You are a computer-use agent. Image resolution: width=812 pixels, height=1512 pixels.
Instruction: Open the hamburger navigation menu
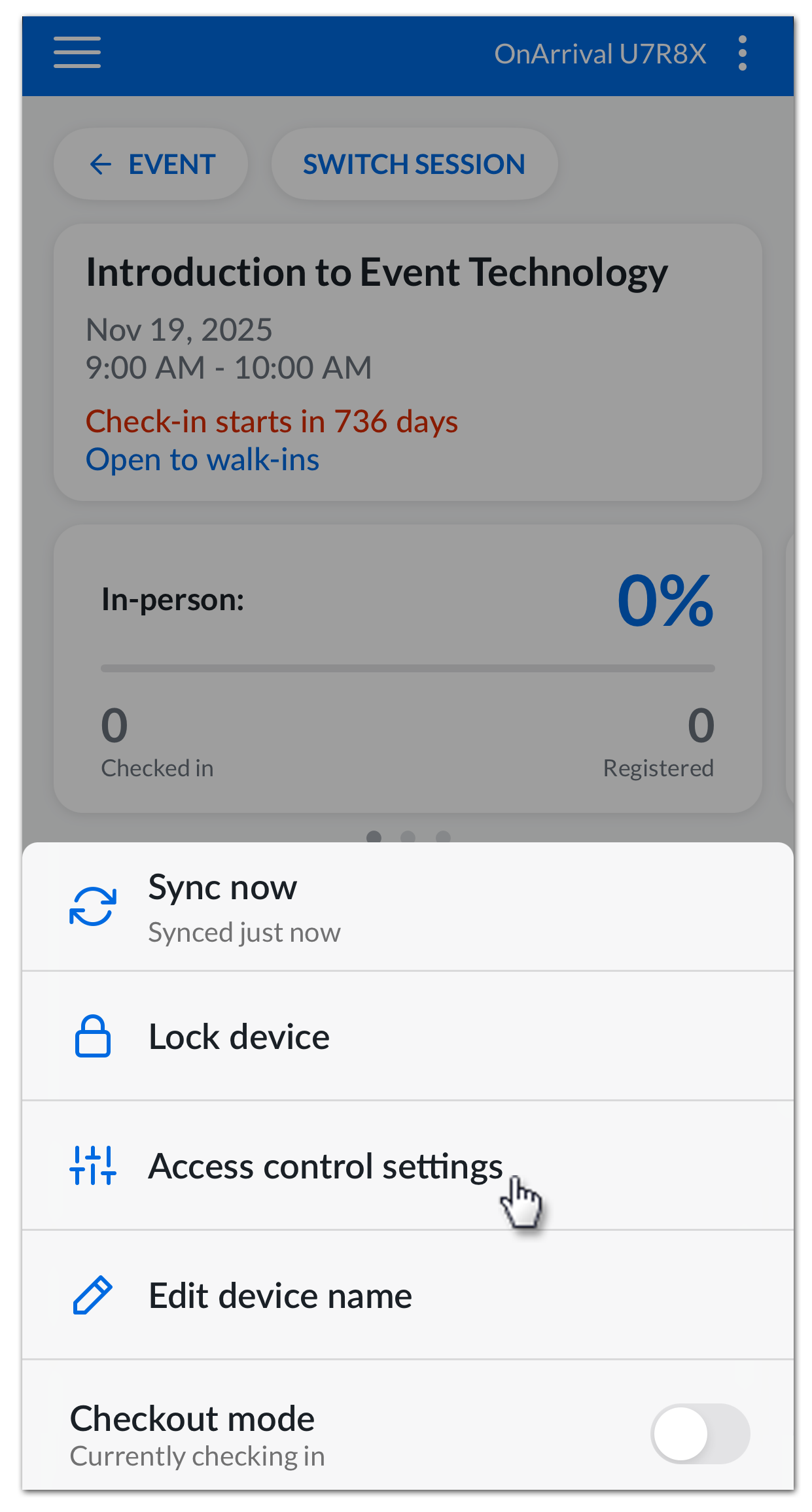(77, 54)
